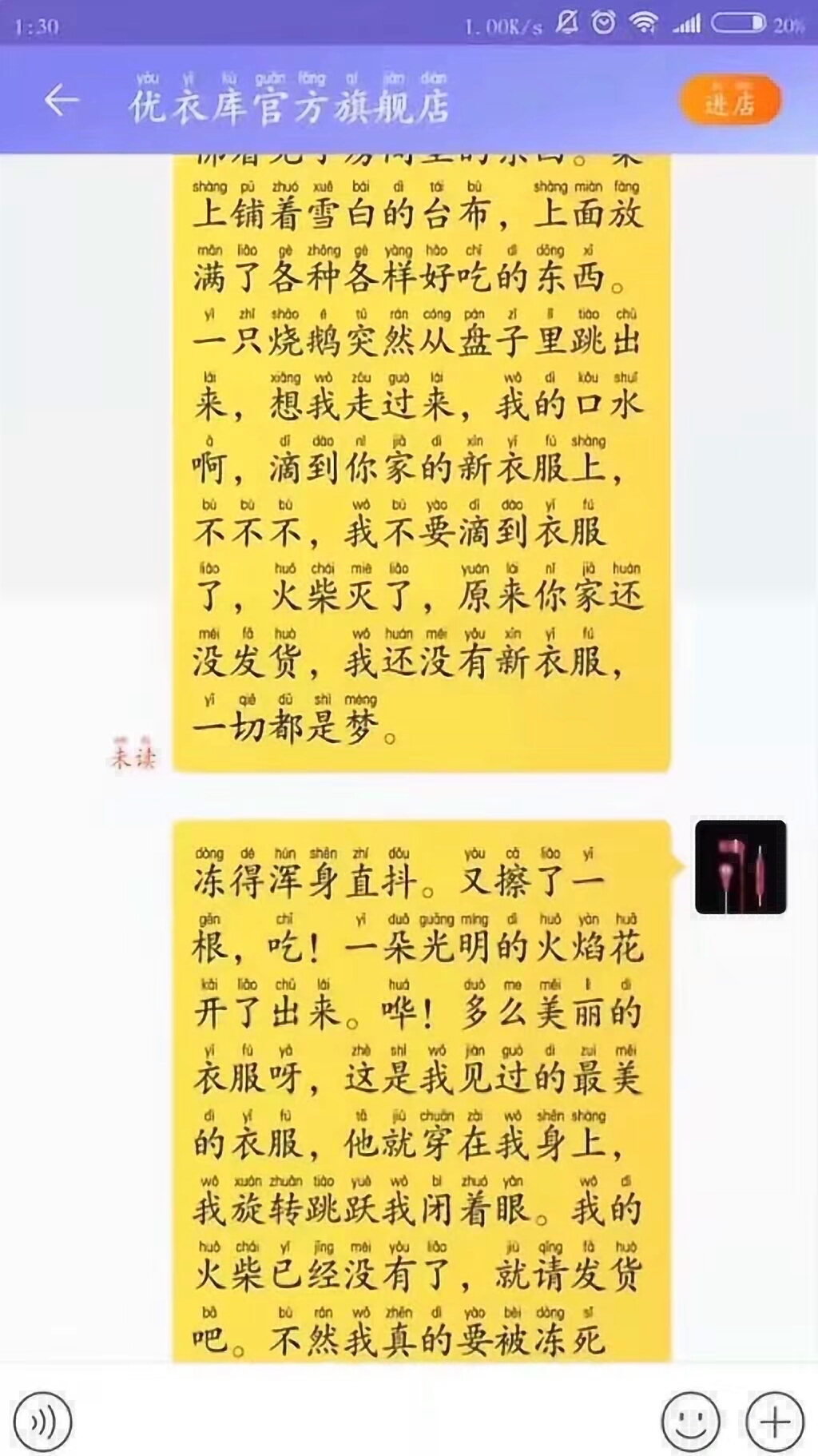Tap the muted notifications bell icon
Image resolution: width=818 pixels, height=1456 pixels.
click(568, 24)
